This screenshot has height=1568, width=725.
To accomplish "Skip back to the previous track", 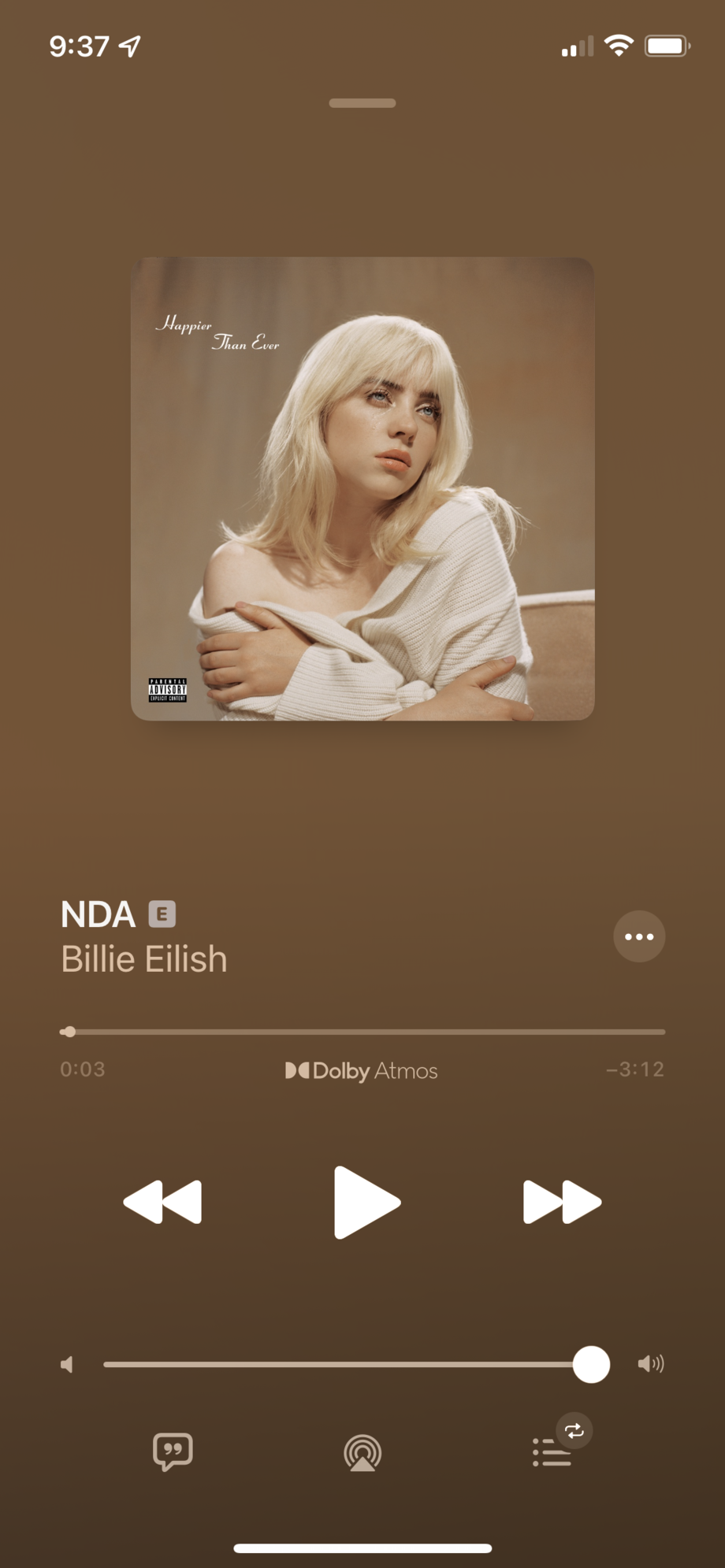I will tap(163, 1202).
